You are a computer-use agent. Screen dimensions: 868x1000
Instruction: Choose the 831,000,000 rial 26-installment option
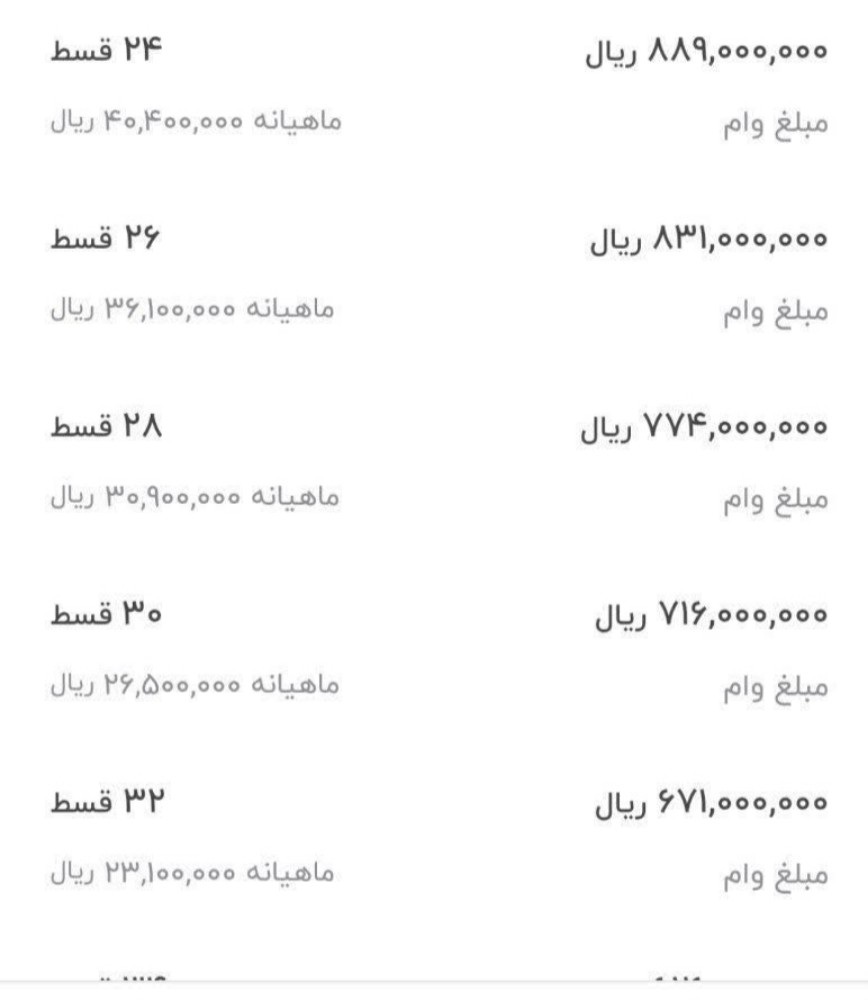pyautogui.click(x=434, y=274)
